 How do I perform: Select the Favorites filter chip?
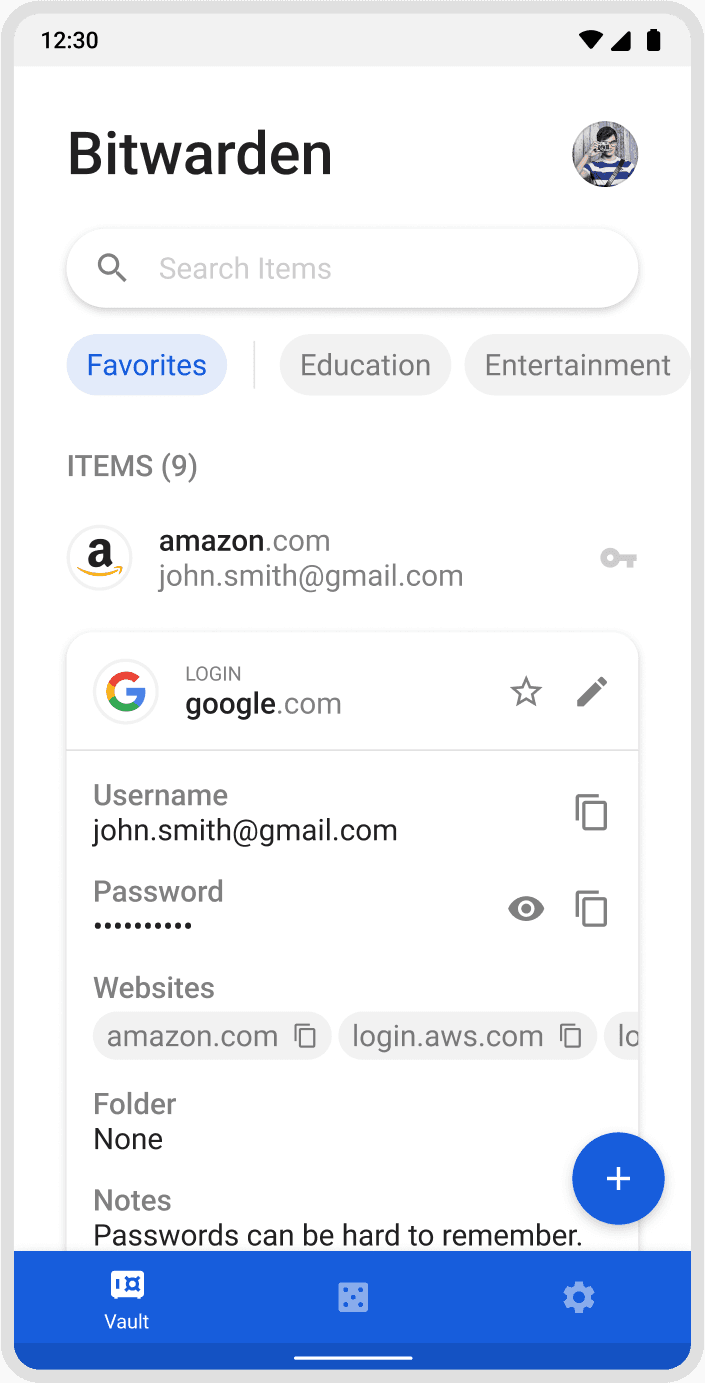147,365
